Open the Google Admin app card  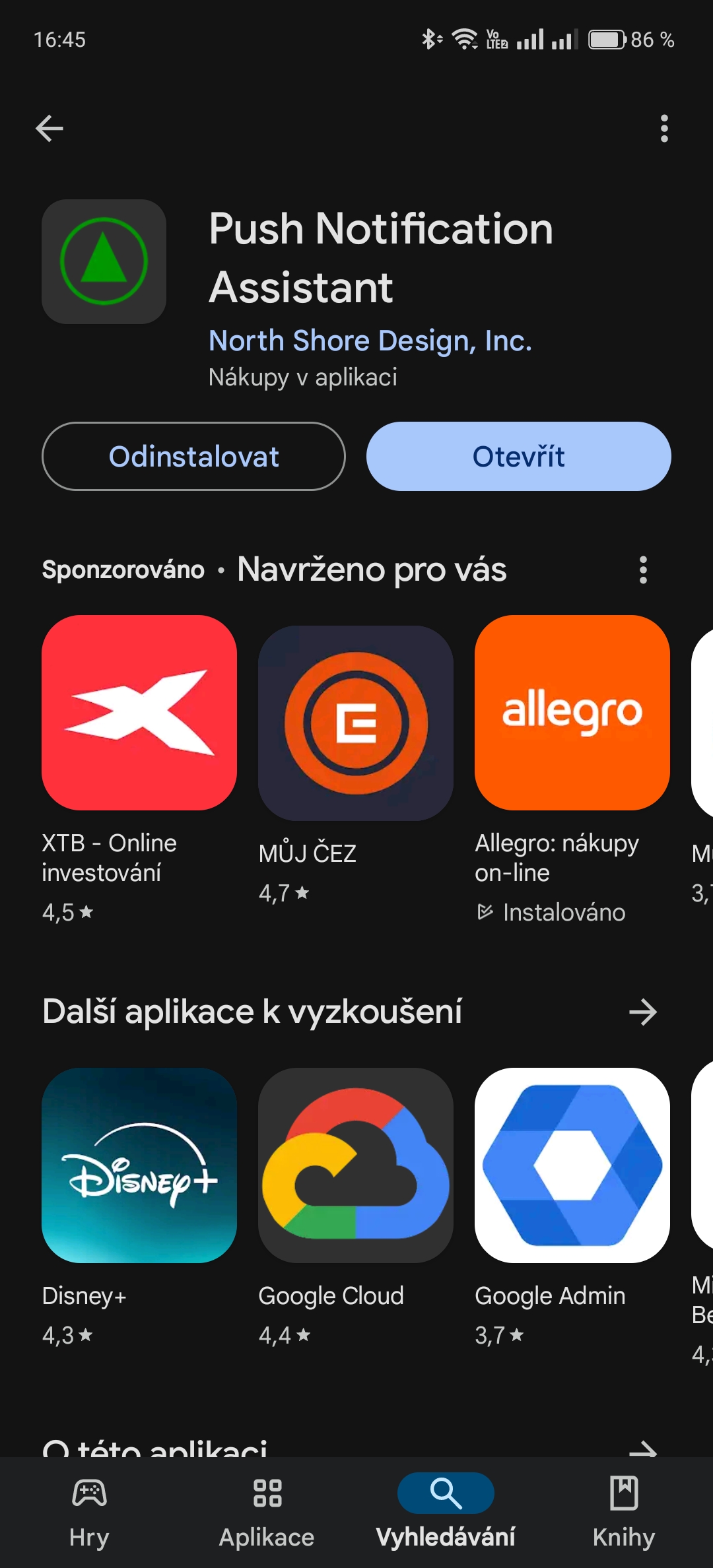[572, 1208]
